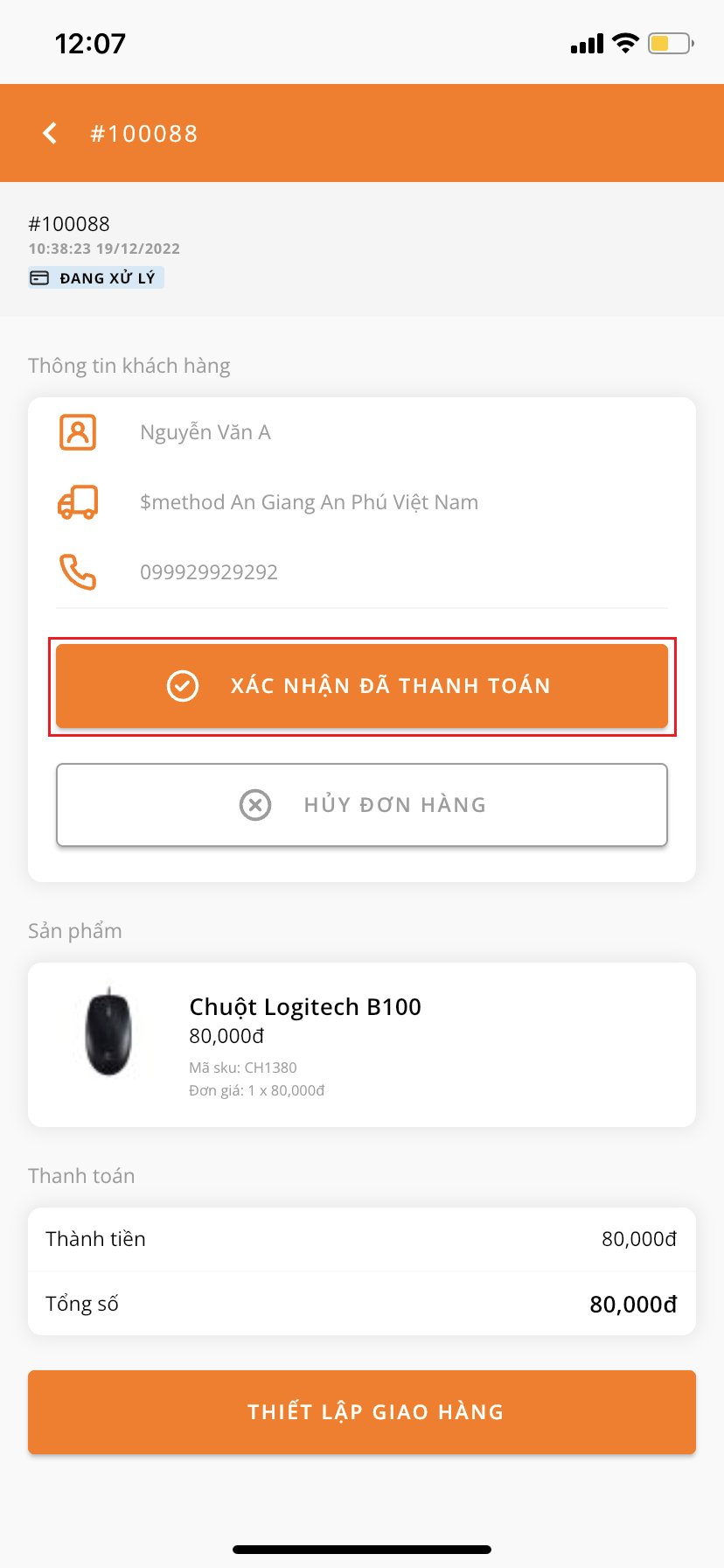The width and height of the screenshot is (724, 1568).
Task: Cancel order with Hủy đơn hàng
Action: 362,805
